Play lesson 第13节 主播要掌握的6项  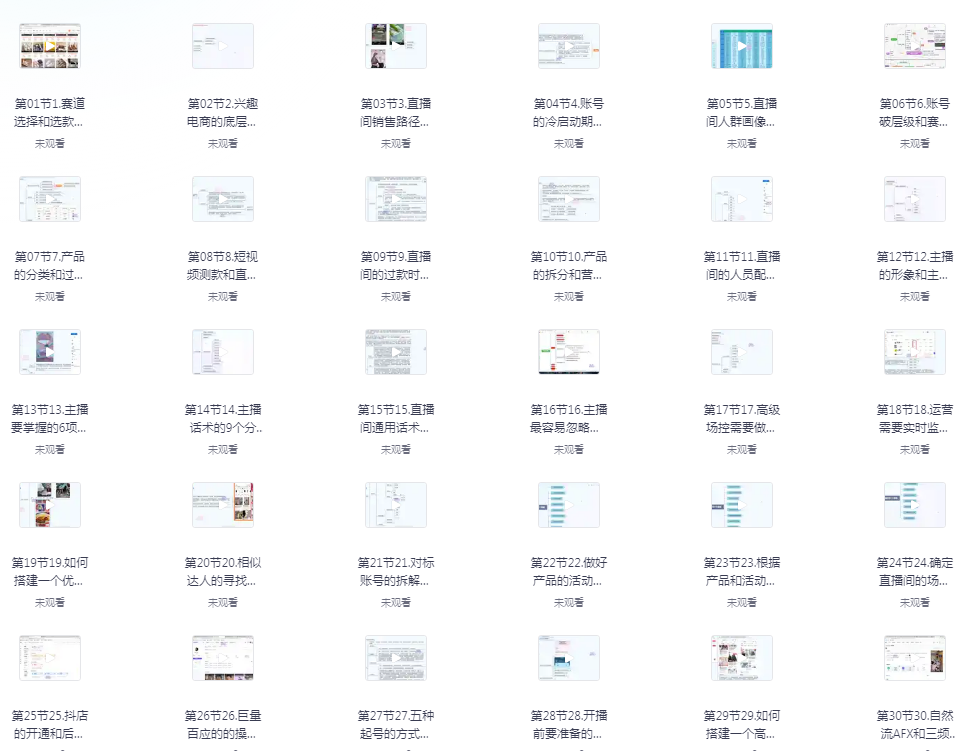tap(50, 352)
